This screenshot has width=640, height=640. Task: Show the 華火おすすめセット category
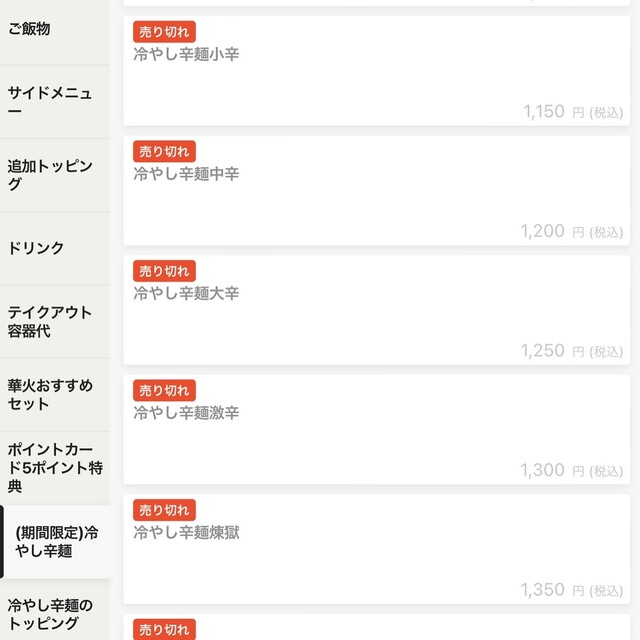pyautogui.click(x=55, y=395)
